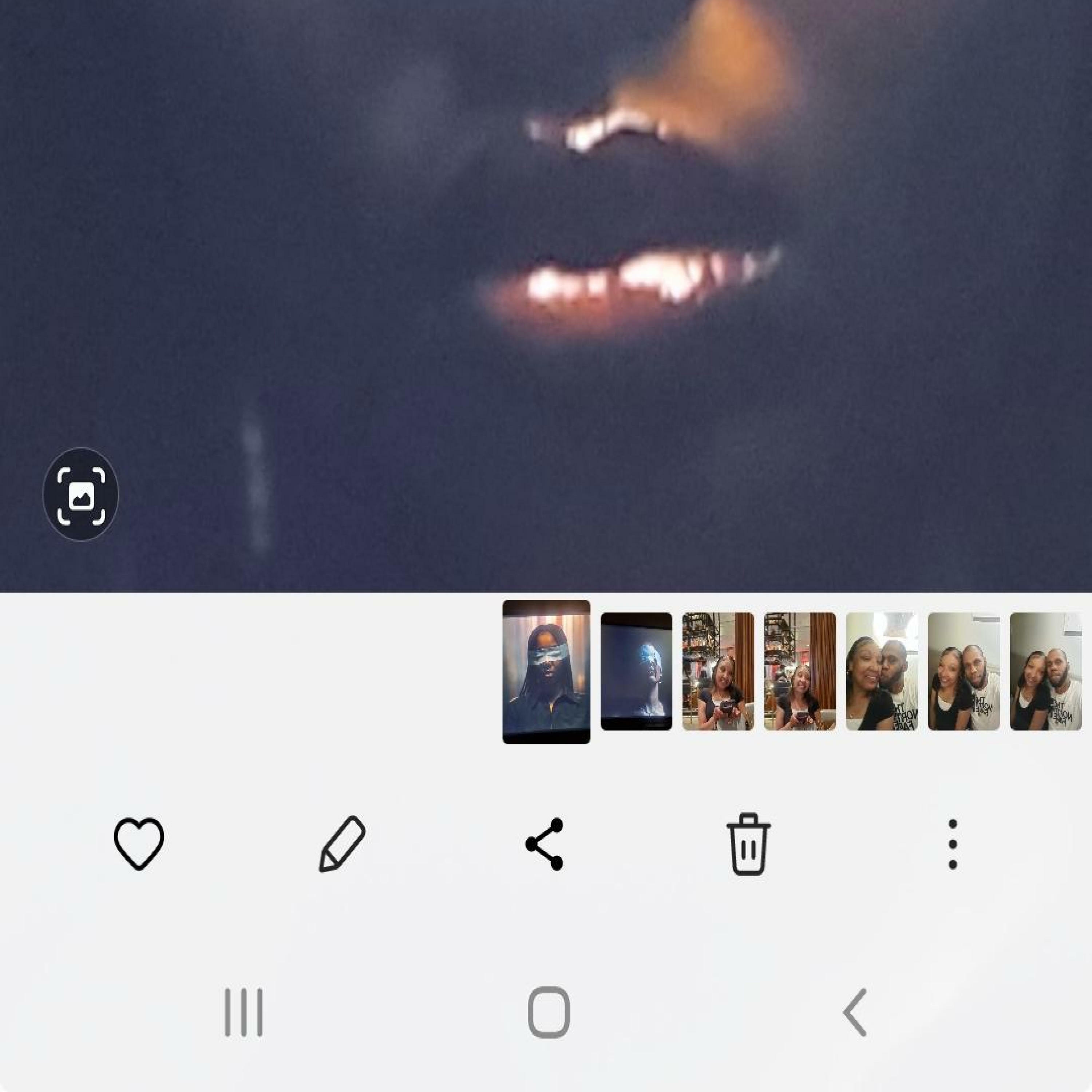Open the dark blue-lit face thumbnail
1092x1092 pixels.
tap(636, 672)
